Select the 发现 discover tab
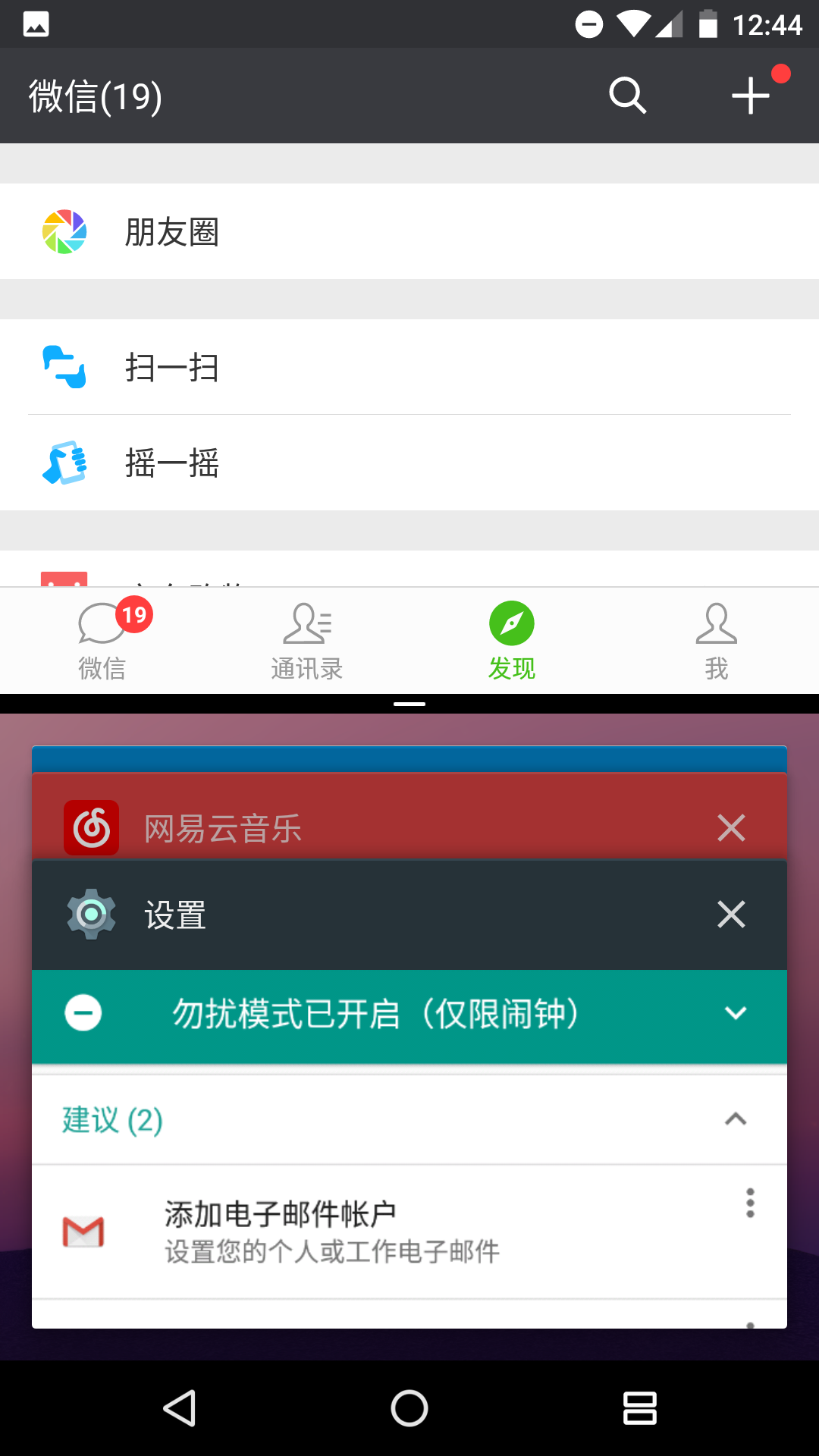 pos(512,641)
